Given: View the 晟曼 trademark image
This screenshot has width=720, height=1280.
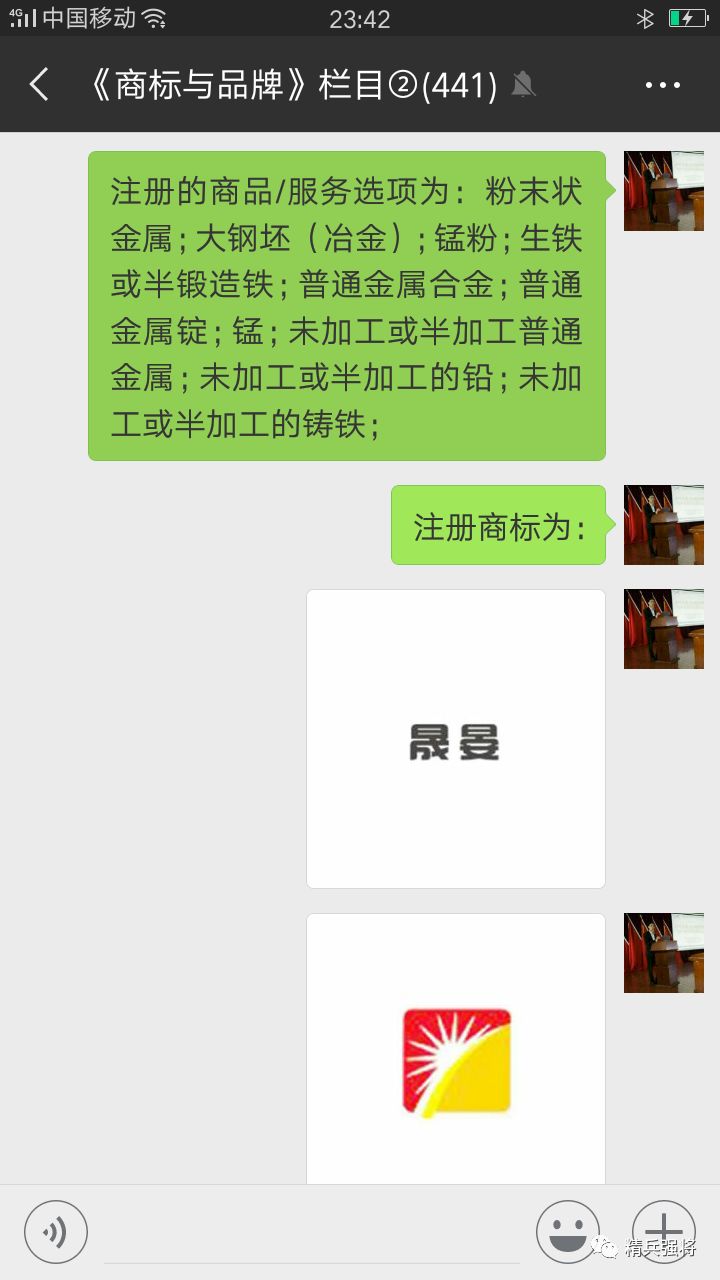Looking at the screenshot, I should click(x=456, y=739).
